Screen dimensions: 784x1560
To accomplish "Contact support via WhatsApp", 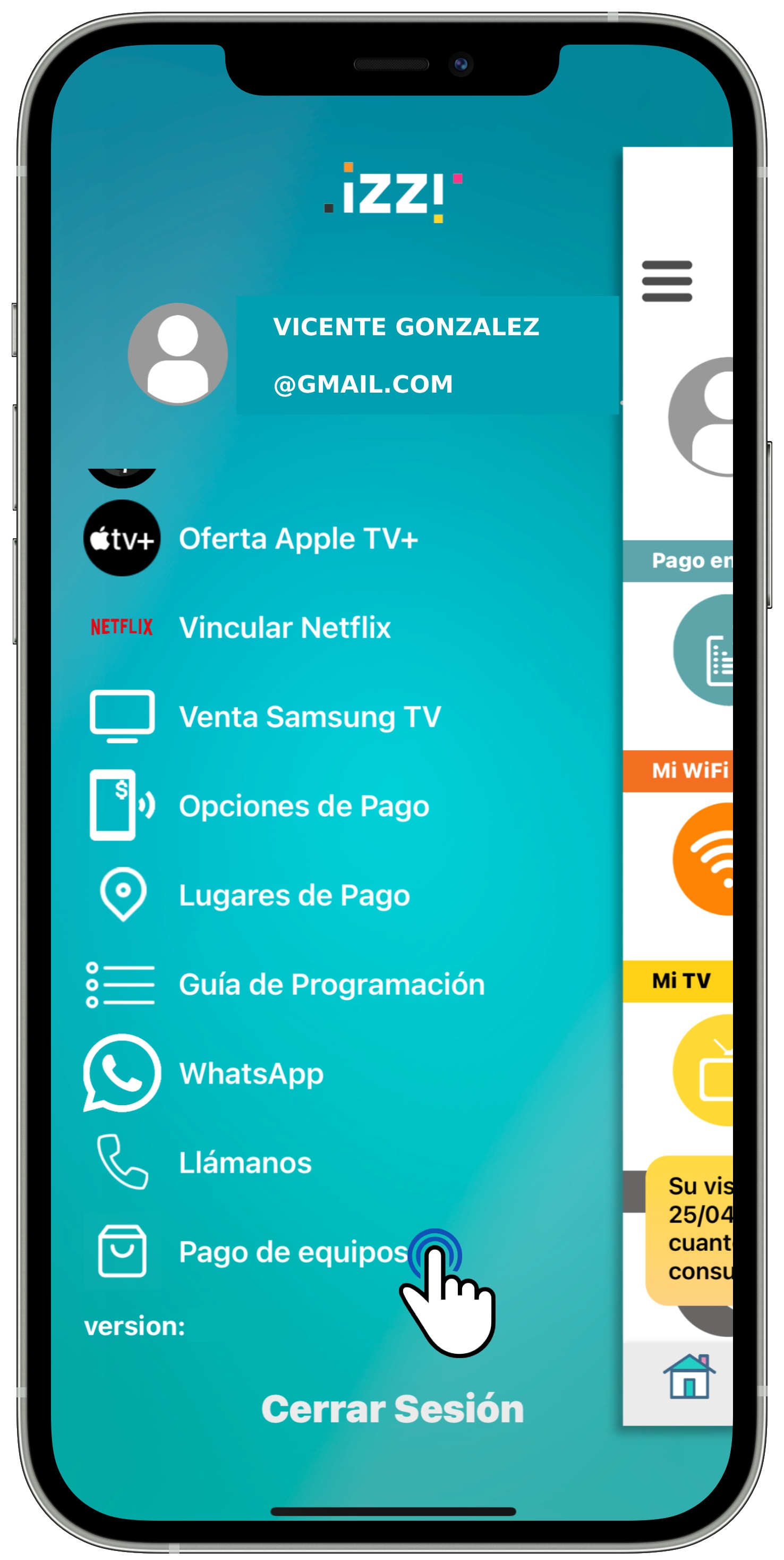I will click(x=251, y=1073).
